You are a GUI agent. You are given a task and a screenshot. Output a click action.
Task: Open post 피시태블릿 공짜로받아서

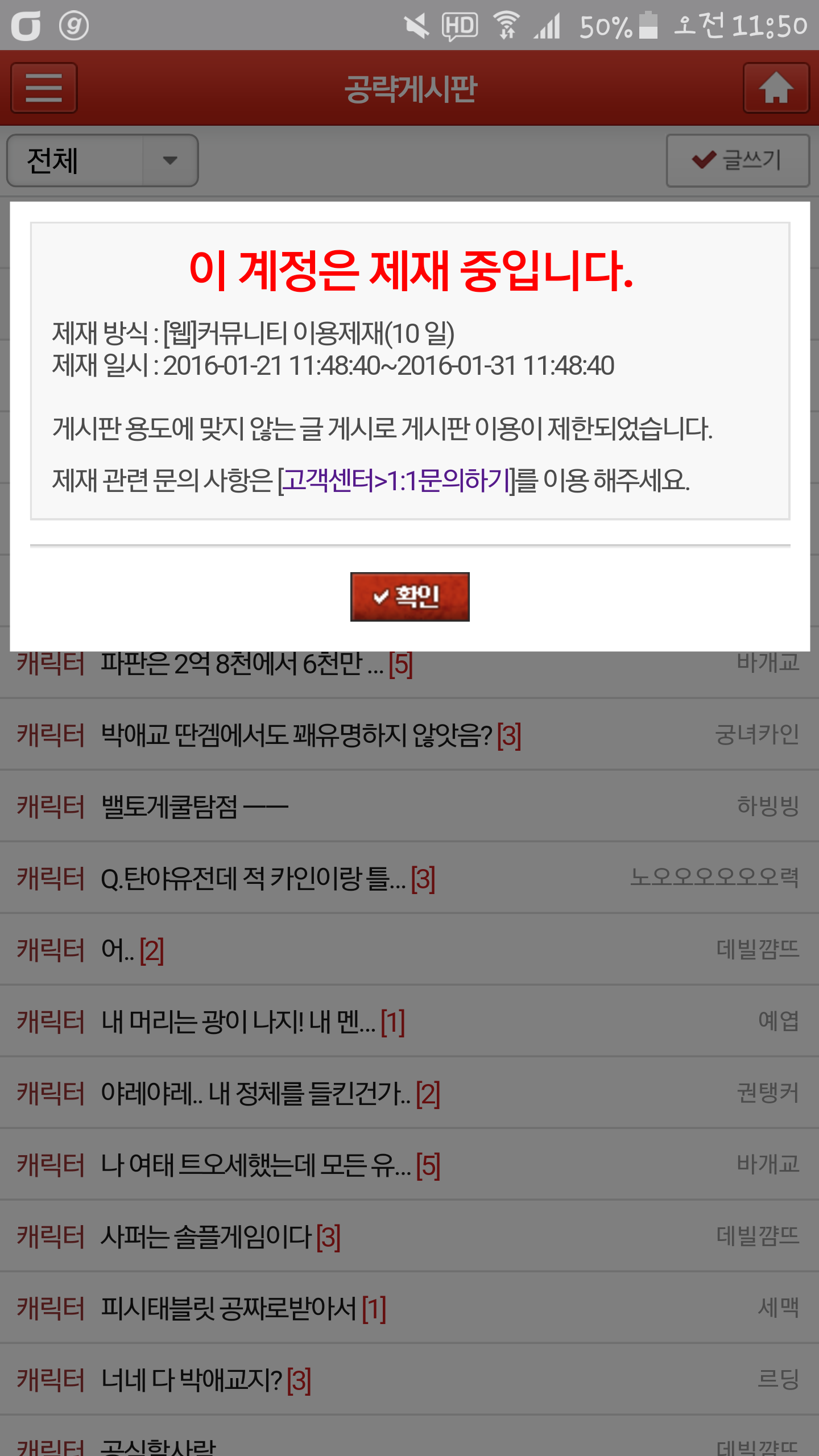pyautogui.click(x=229, y=1308)
